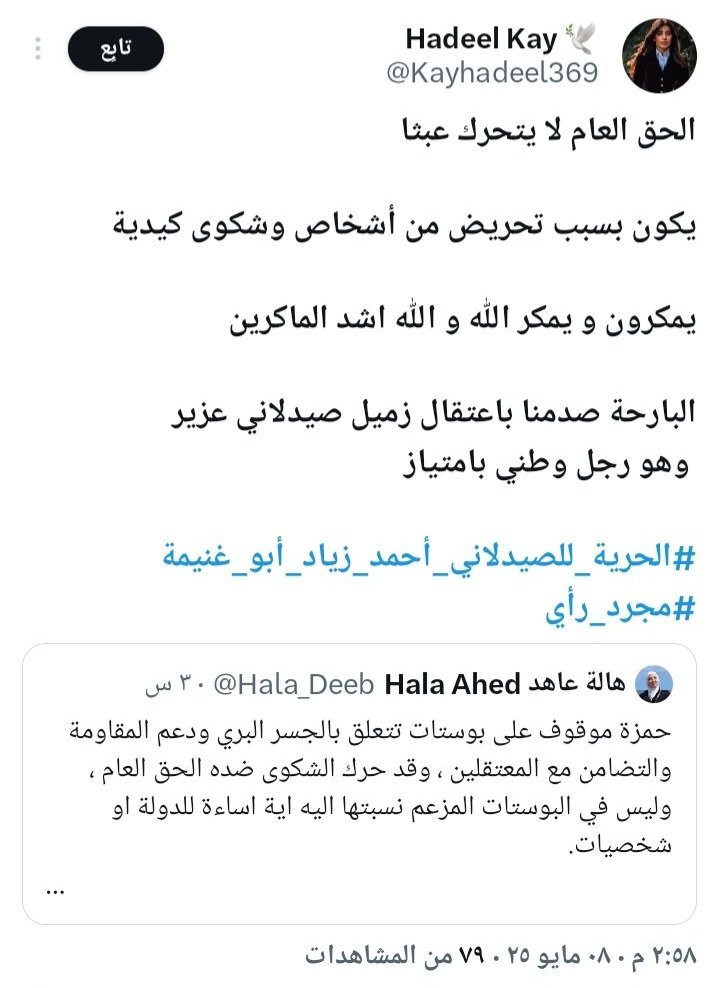
Task: Open the #مجرد_رأي hashtag
Action: (620, 609)
